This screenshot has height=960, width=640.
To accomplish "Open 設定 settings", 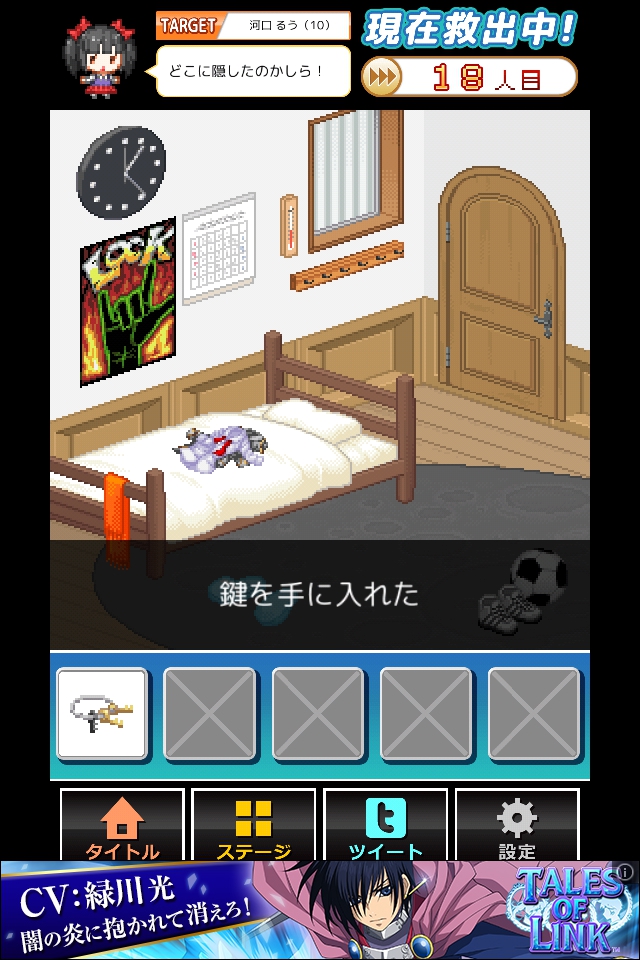I will pos(516,826).
